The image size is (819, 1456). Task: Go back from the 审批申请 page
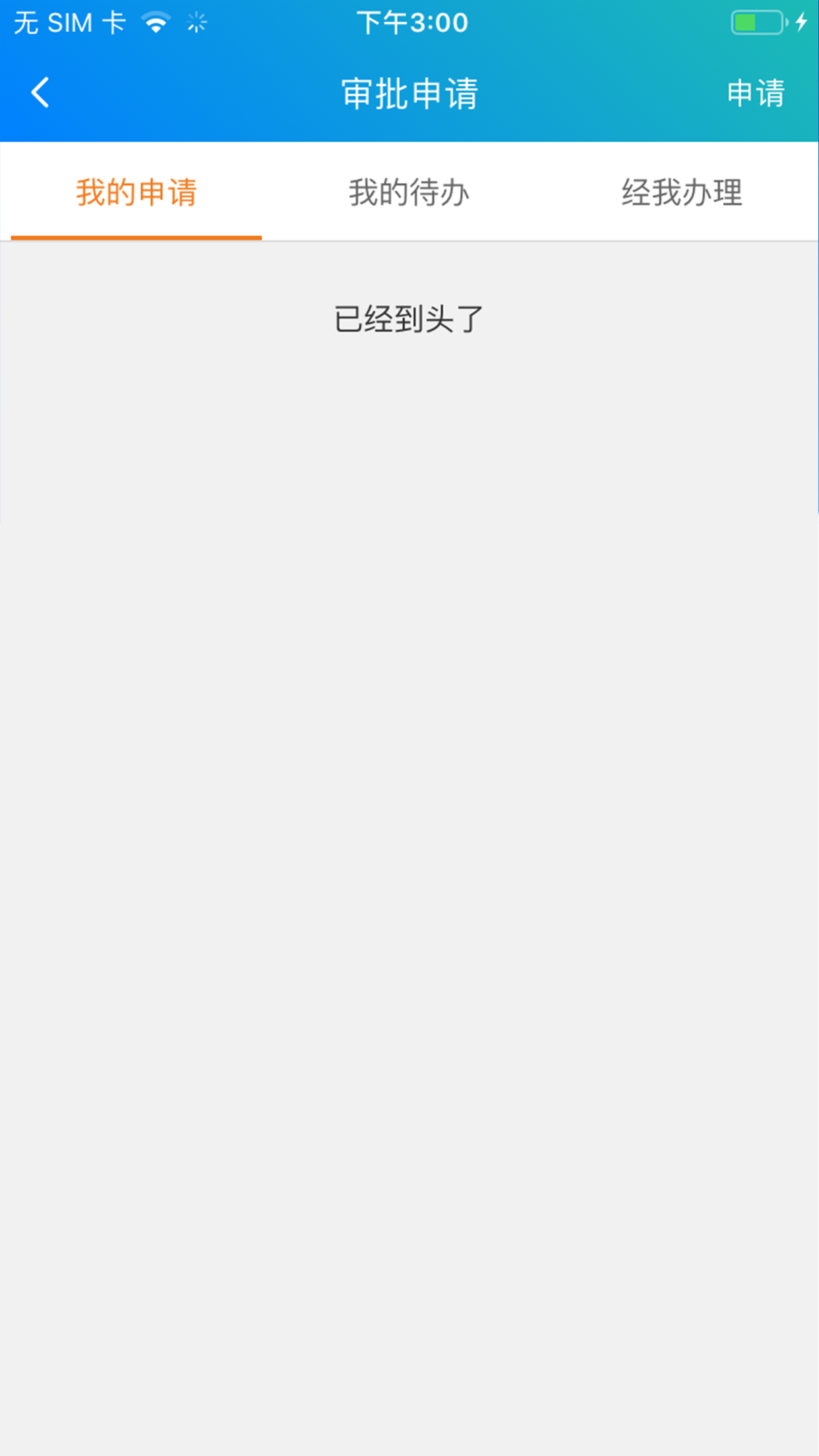(40, 92)
